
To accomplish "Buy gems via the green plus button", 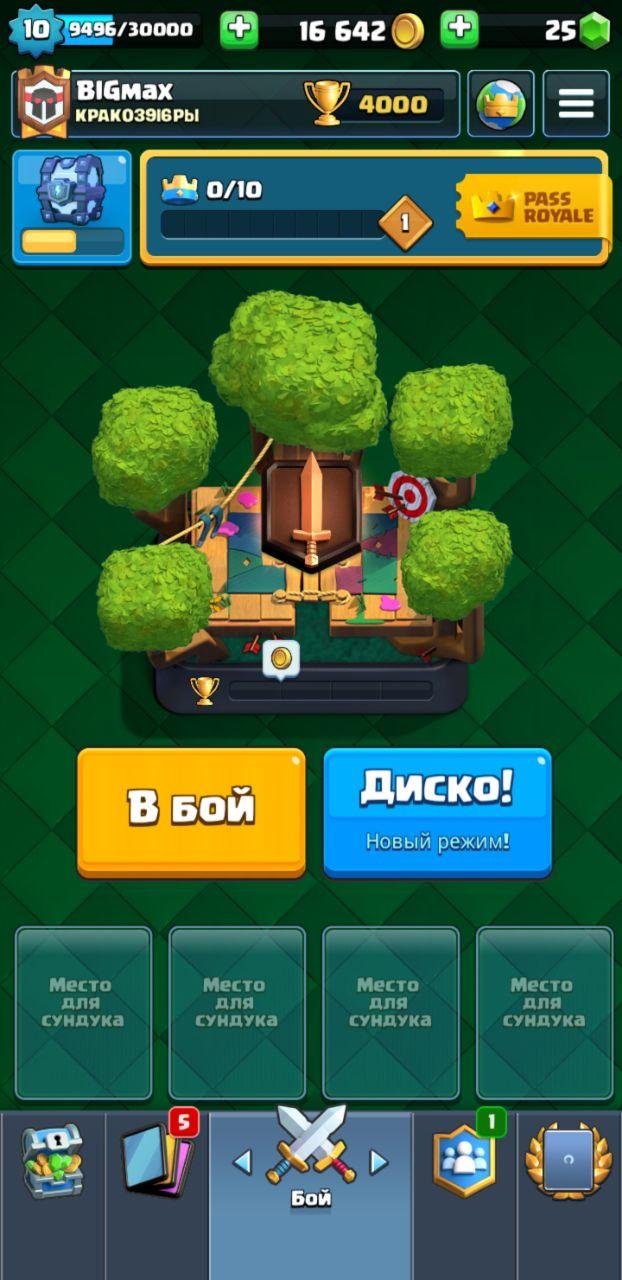I will (460, 29).
